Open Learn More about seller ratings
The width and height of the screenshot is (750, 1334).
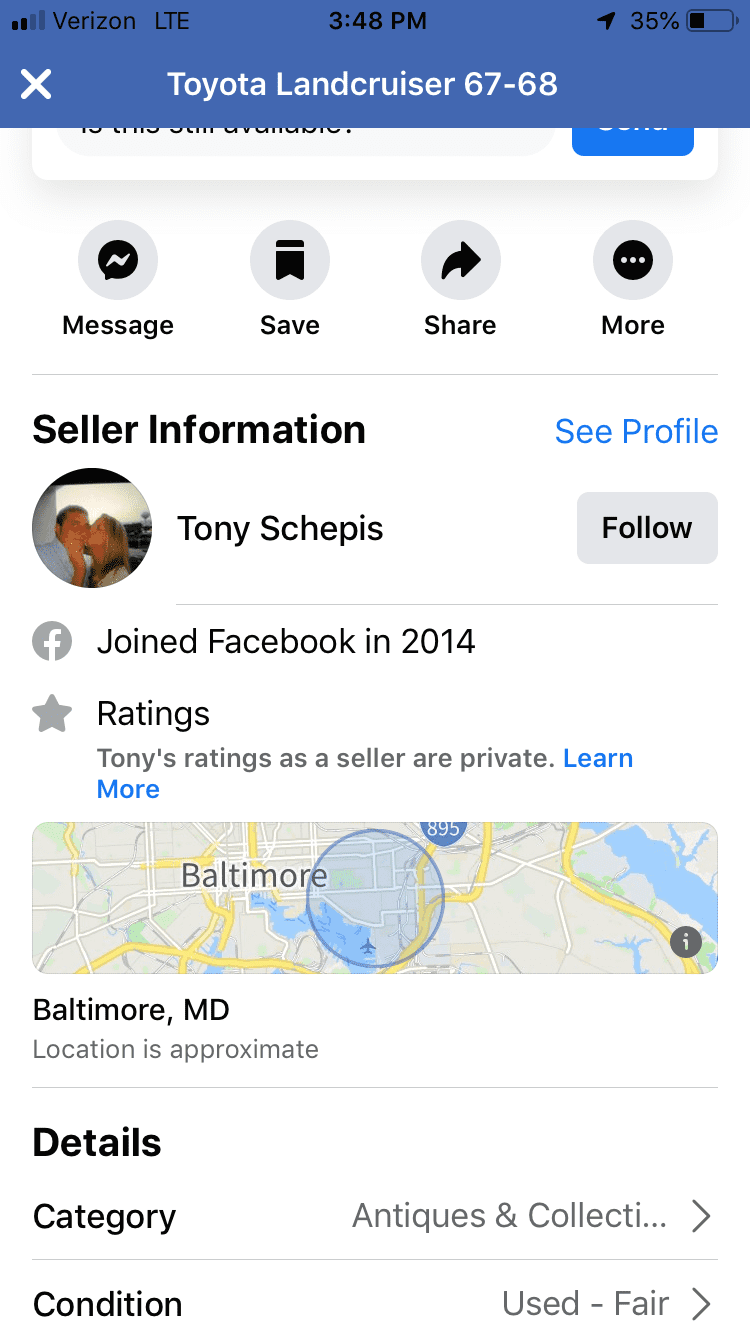[365, 773]
